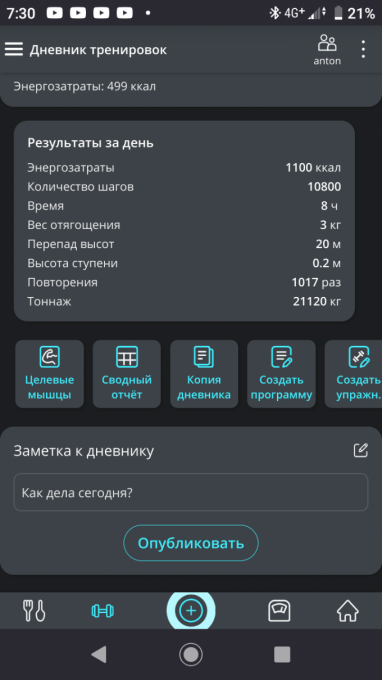Focus the Как дела сегодня? note field
Image resolution: width=382 pixels, height=680 pixels.
(x=191, y=492)
